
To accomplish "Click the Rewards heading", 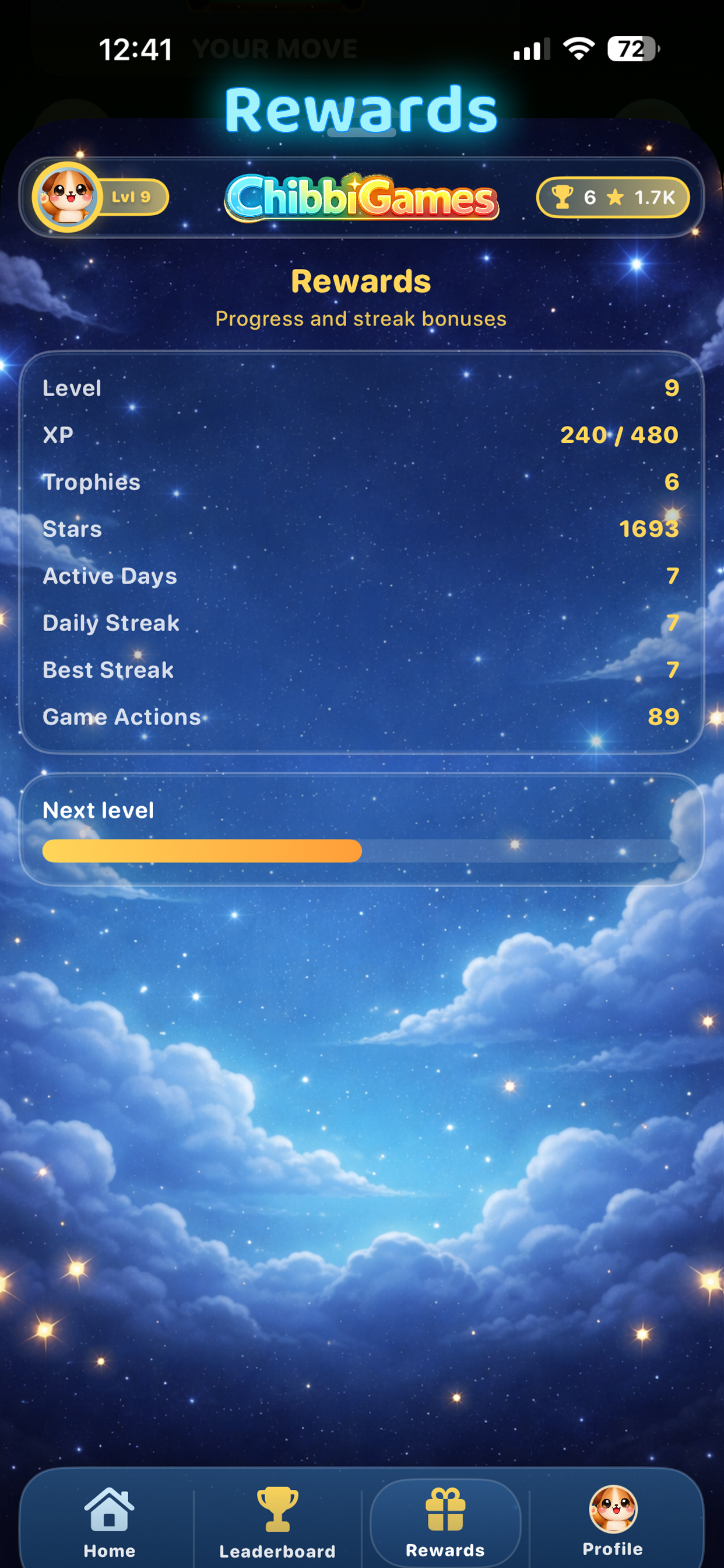I will click(361, 281).
